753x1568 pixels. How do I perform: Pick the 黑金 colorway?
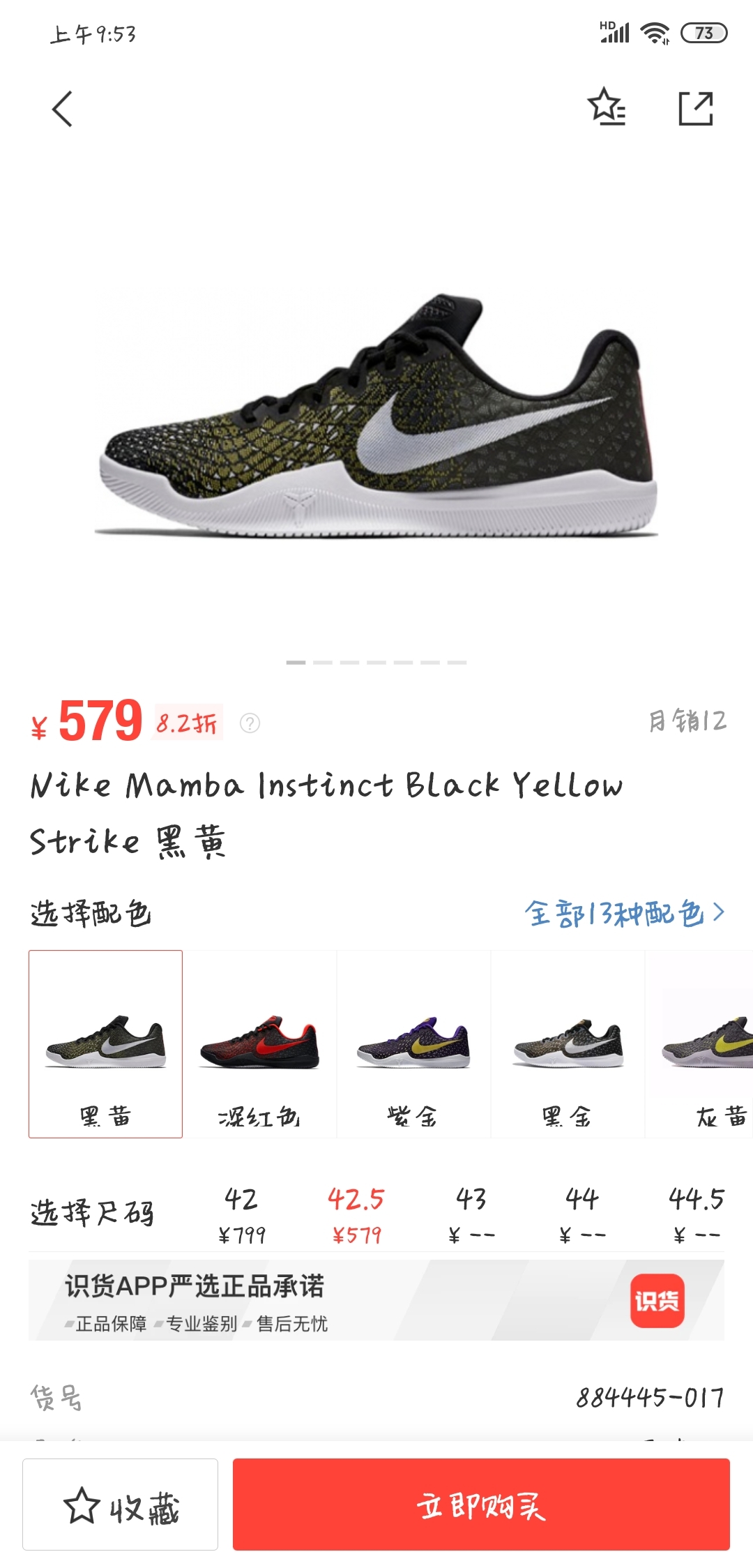568,1043
